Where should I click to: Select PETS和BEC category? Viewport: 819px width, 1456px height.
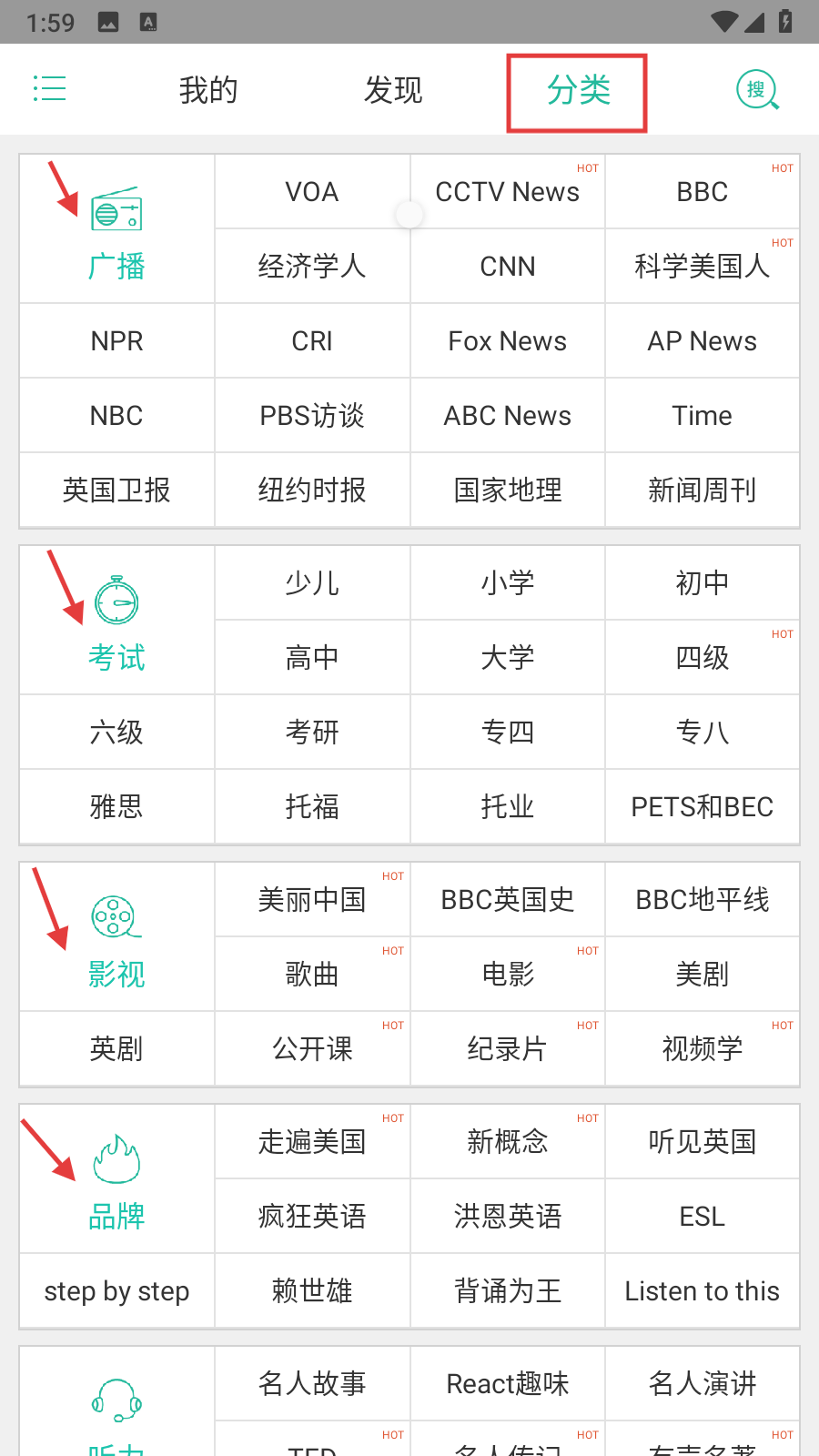pos(703,807)
